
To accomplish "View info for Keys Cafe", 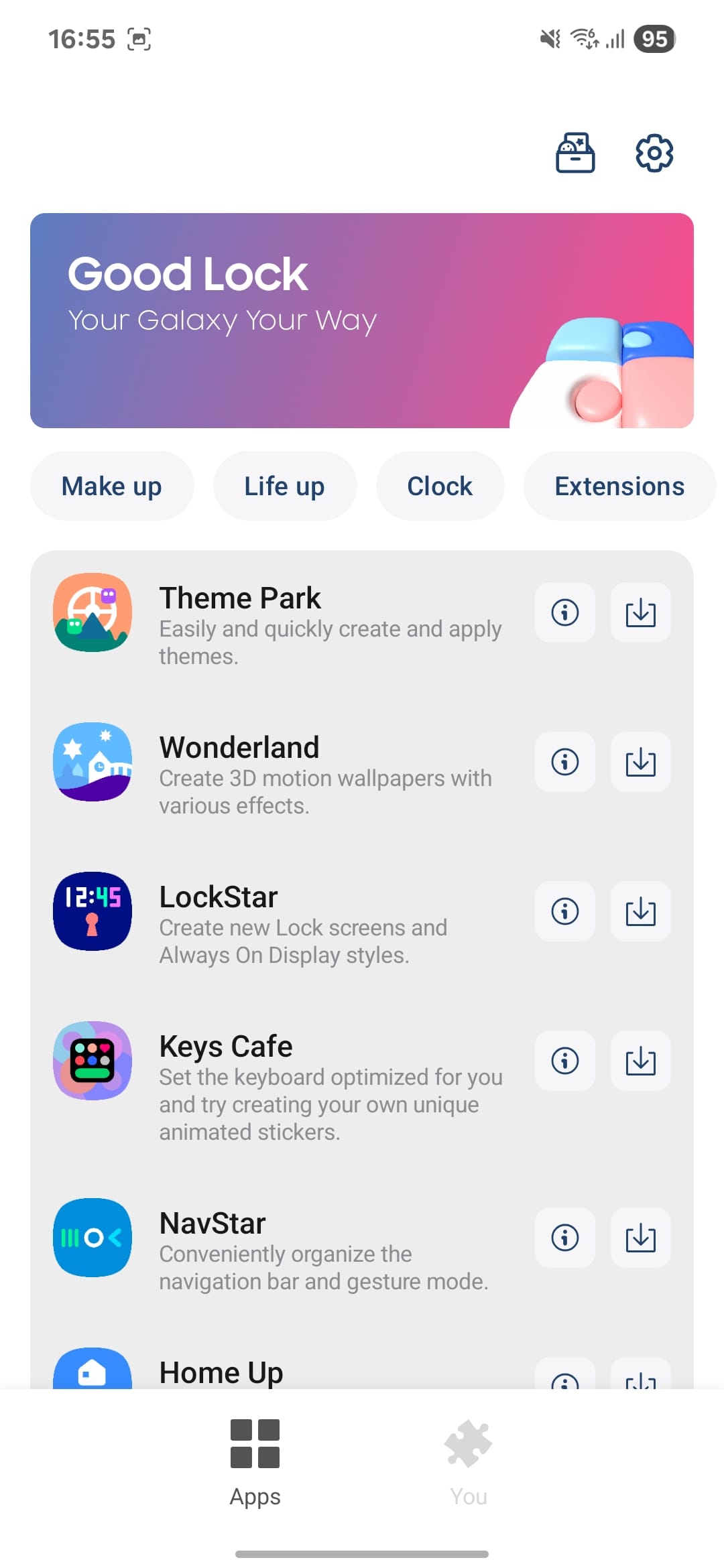I will (x=565, y=1061).
